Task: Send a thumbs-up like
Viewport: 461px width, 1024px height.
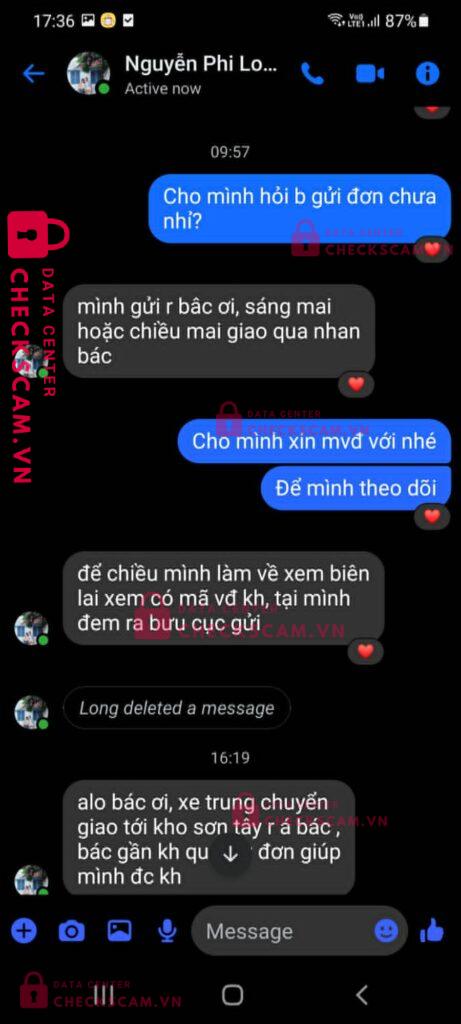Action: coord(432,930)
